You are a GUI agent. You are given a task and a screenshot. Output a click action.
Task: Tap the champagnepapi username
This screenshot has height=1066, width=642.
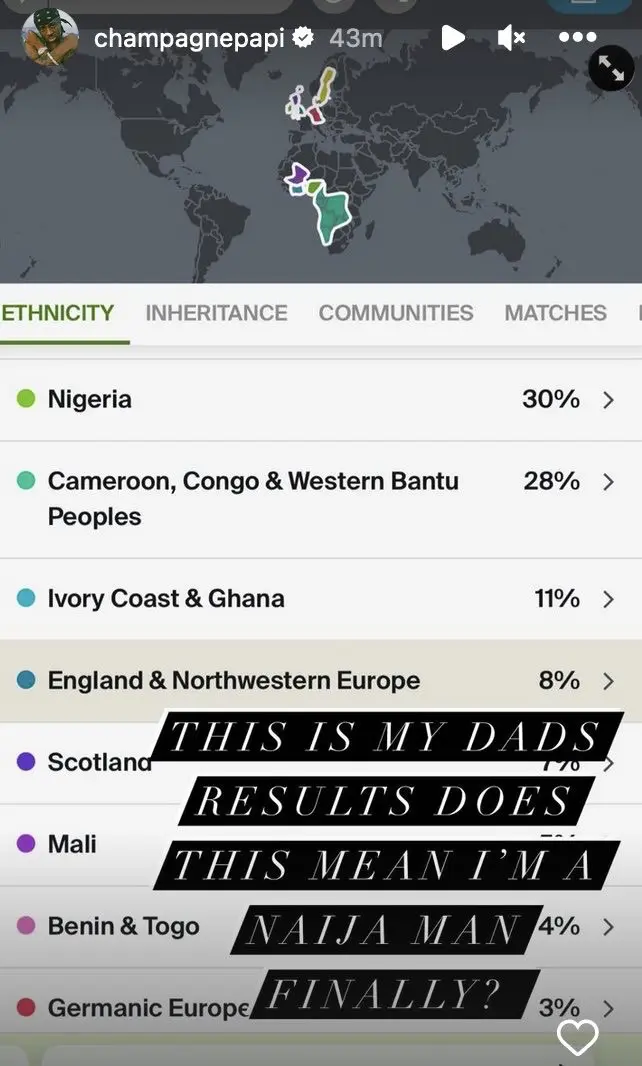coord(188,39)
